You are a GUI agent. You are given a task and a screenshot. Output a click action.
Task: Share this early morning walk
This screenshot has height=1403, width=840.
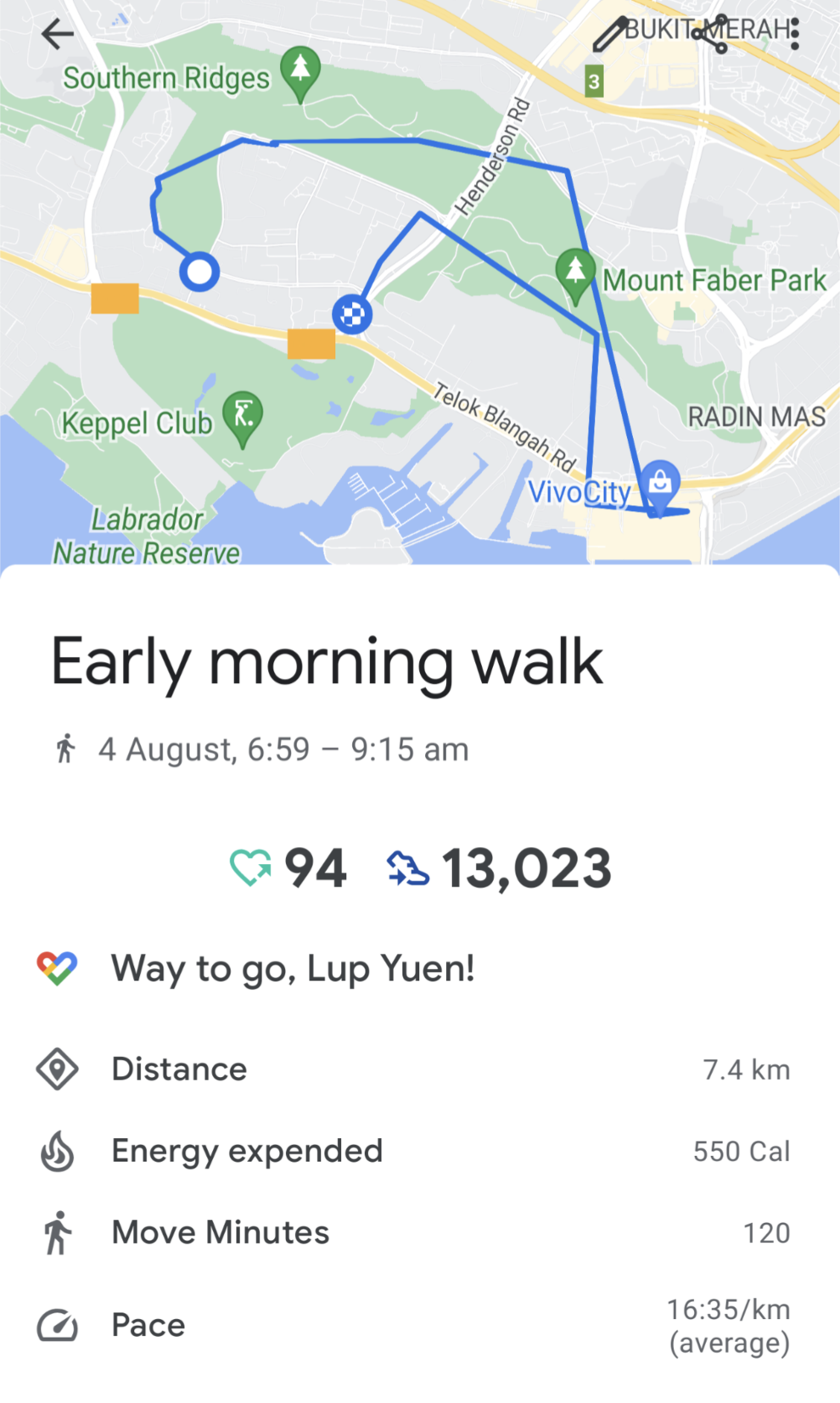pos(711,34)
